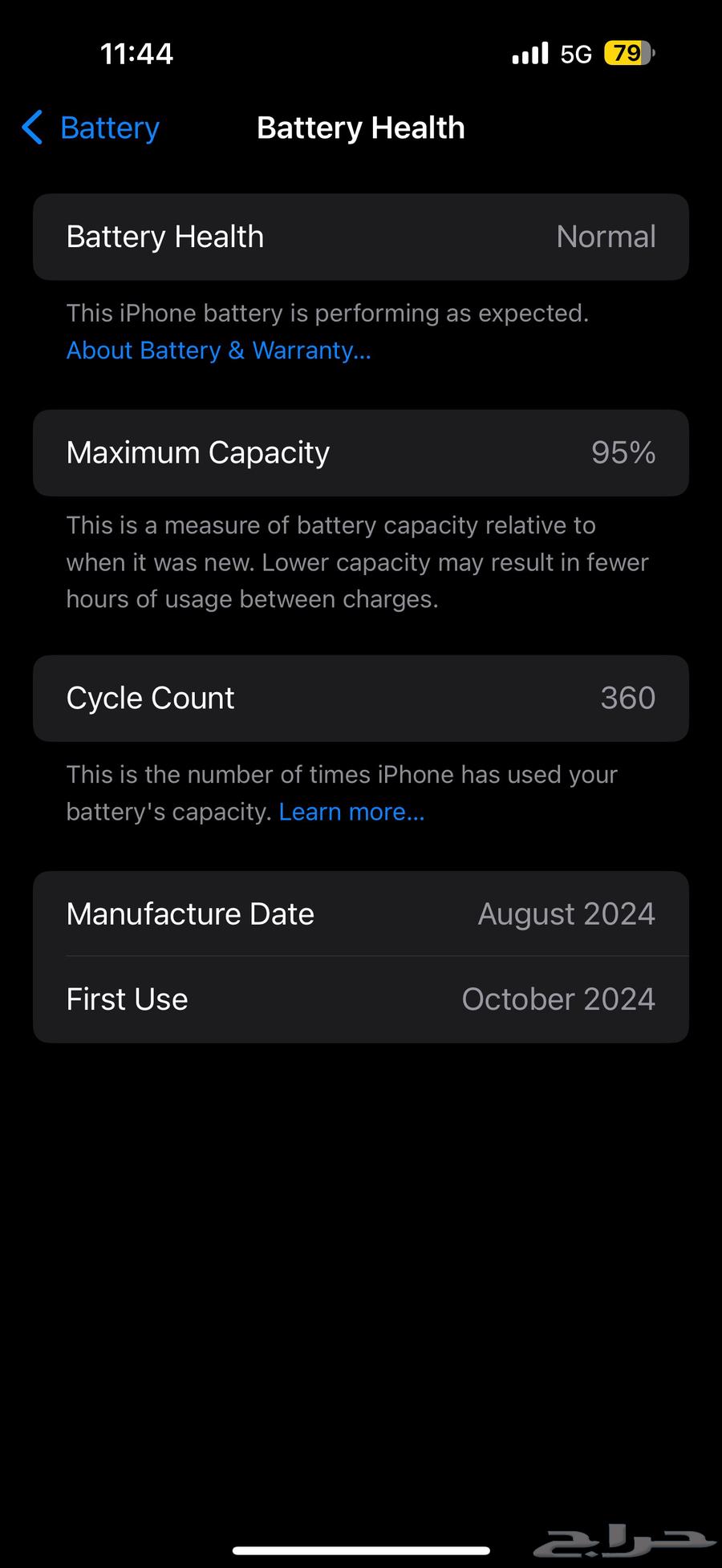Image resolution: width=722 pixels, height=1568 pixels.
Task: Tap the First Use row
Action: [x=360, y=999]
